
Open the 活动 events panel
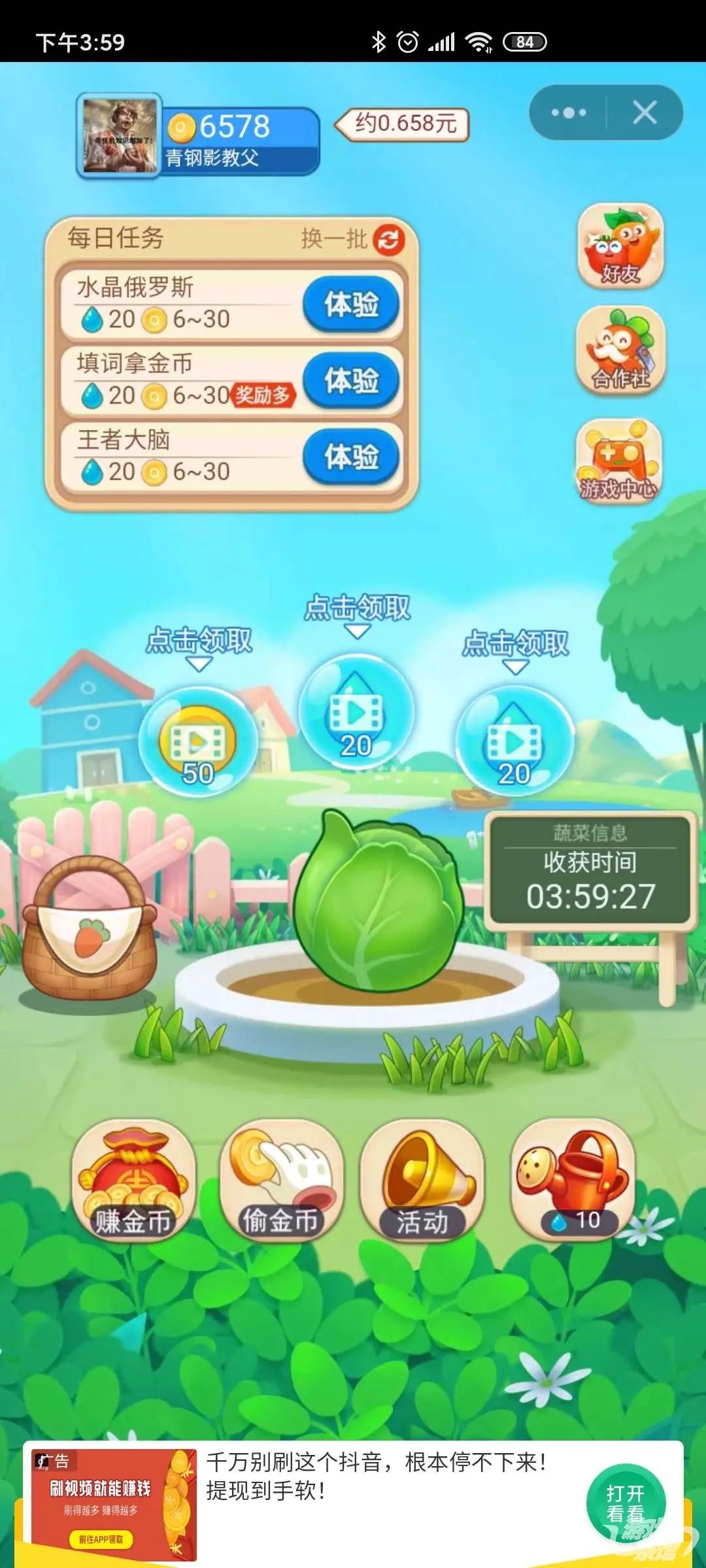click(x=425, y=1176)
